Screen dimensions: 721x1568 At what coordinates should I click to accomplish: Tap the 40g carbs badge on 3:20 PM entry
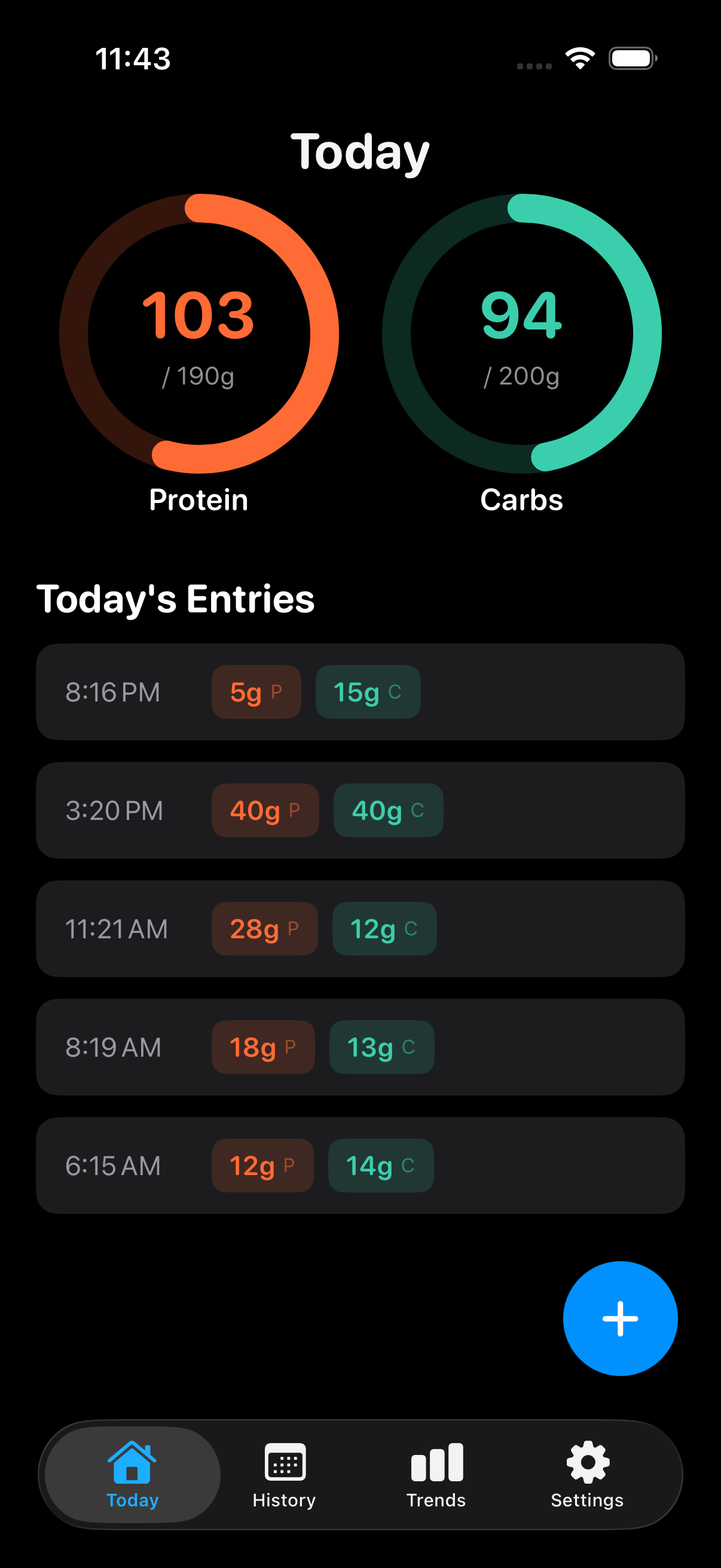tap(387, 810)
